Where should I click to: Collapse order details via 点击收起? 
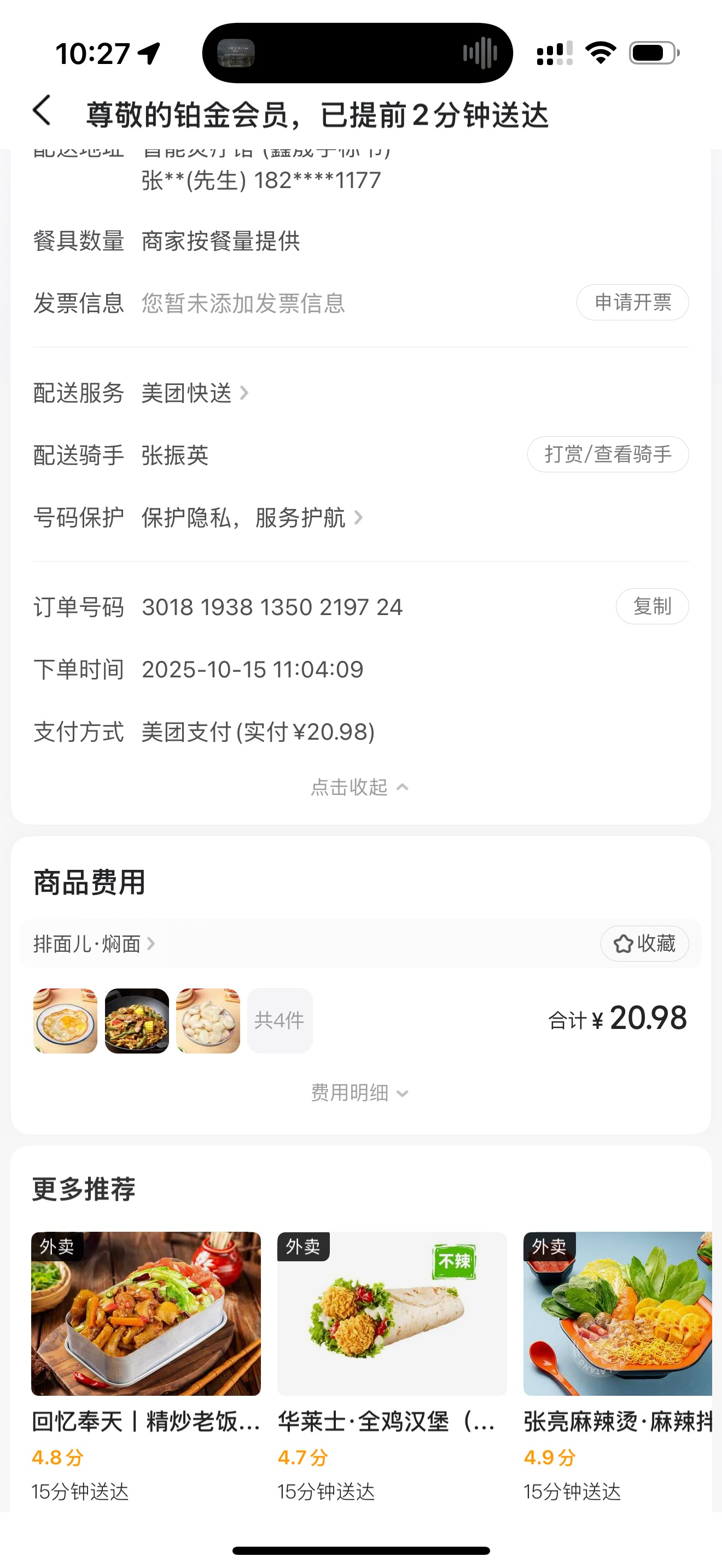pyautogui.click(x=359, y=787)
